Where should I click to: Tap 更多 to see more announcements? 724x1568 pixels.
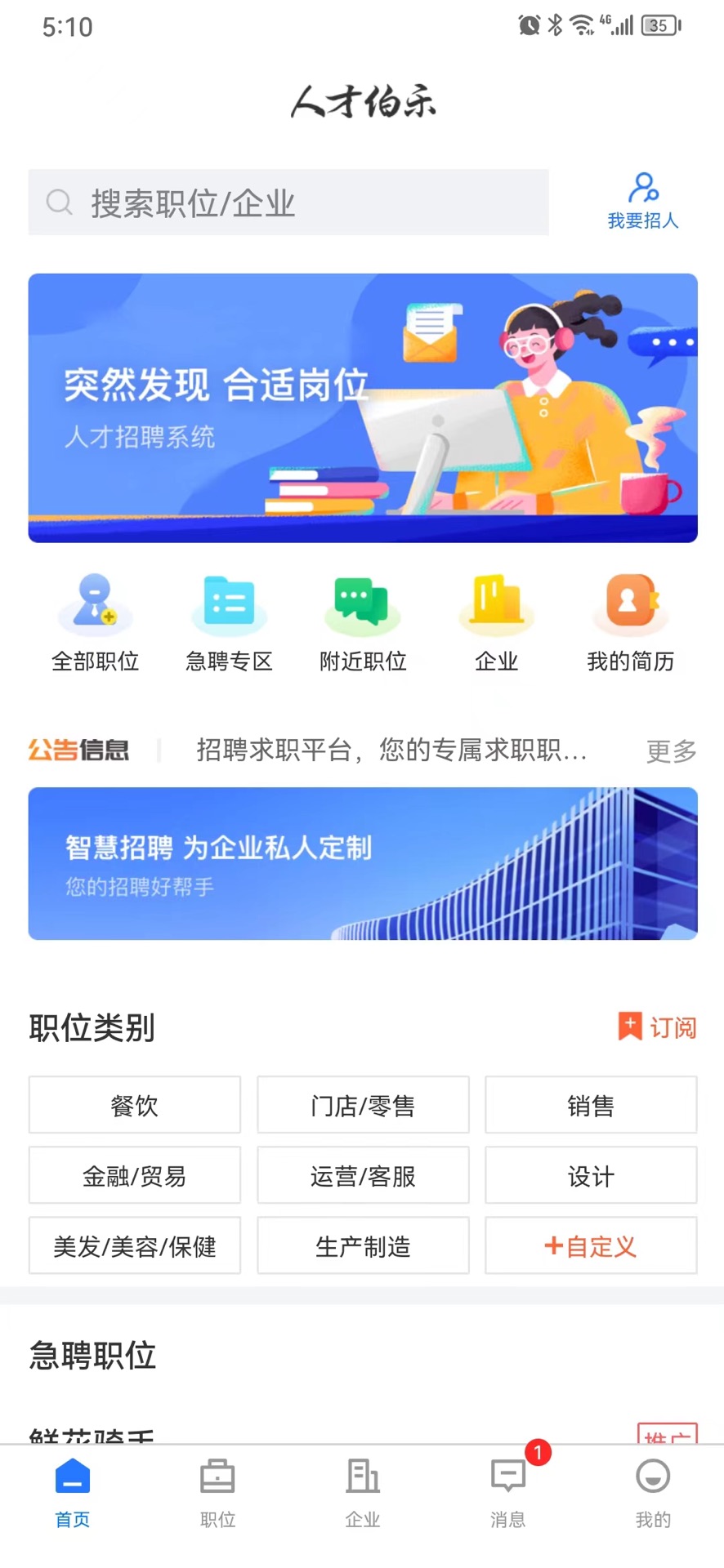point(670,751)
